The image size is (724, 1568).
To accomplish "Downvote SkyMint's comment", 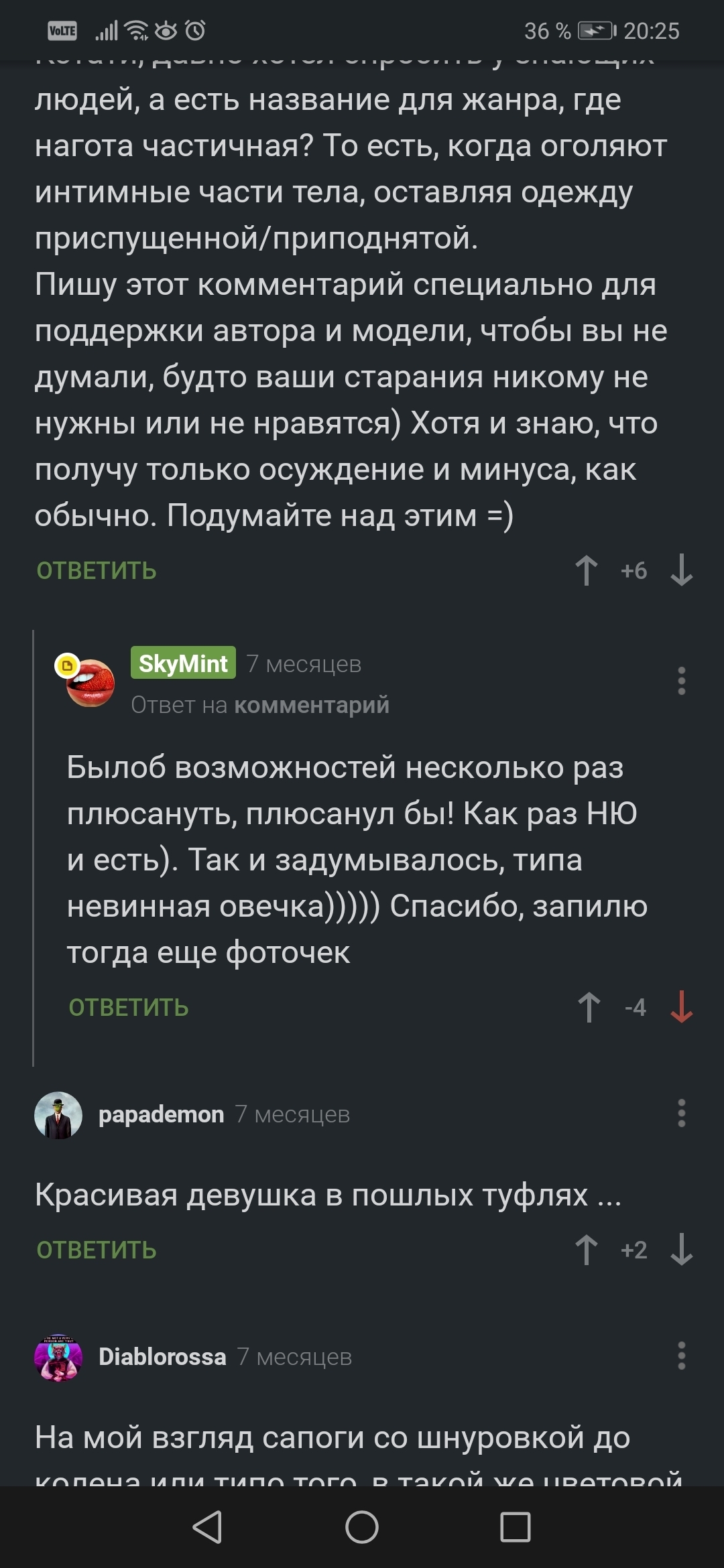I will [x=681, y=1007].
